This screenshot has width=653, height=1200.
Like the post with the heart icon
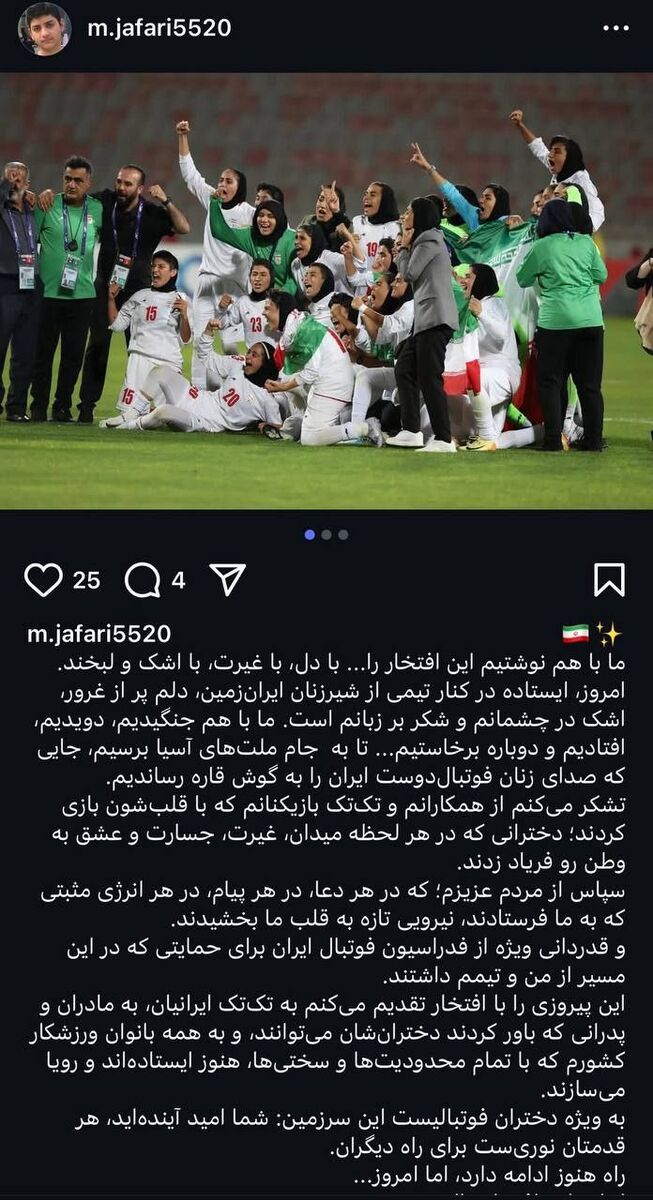tap(43, 580)
